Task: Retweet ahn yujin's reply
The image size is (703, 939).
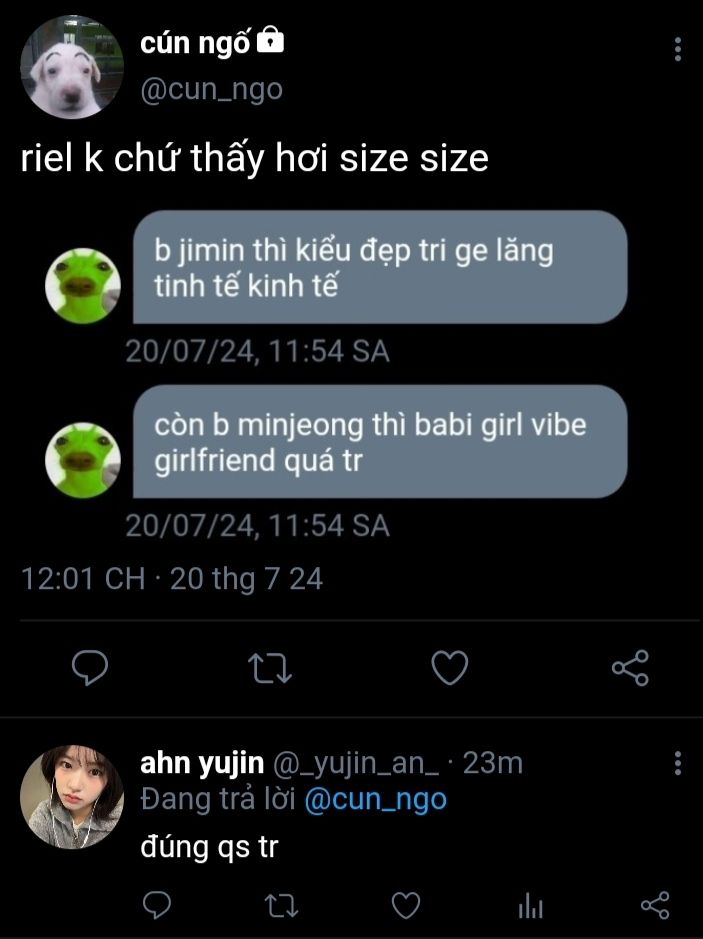Action: coord(281,905)
